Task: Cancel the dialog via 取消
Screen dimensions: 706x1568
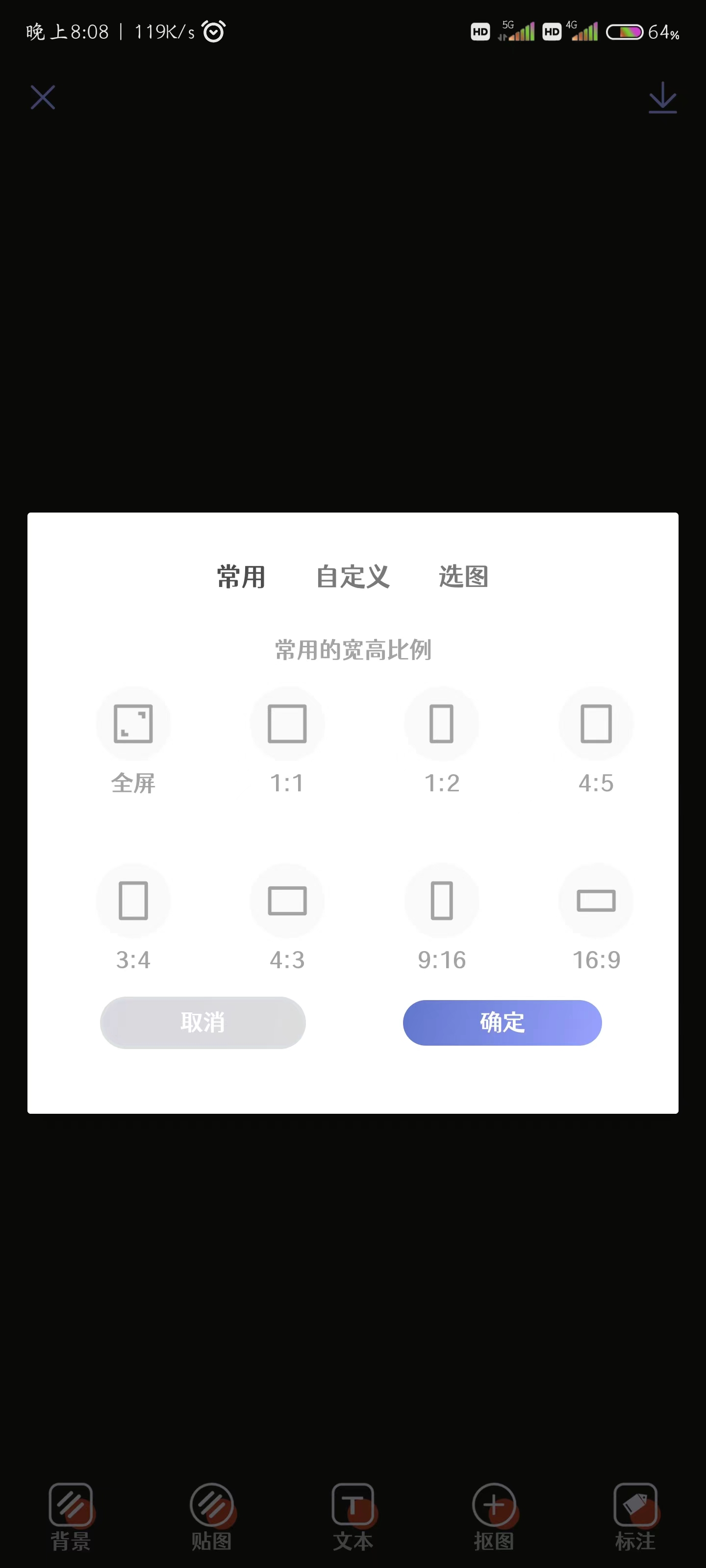Action: tap(202, 1023)
